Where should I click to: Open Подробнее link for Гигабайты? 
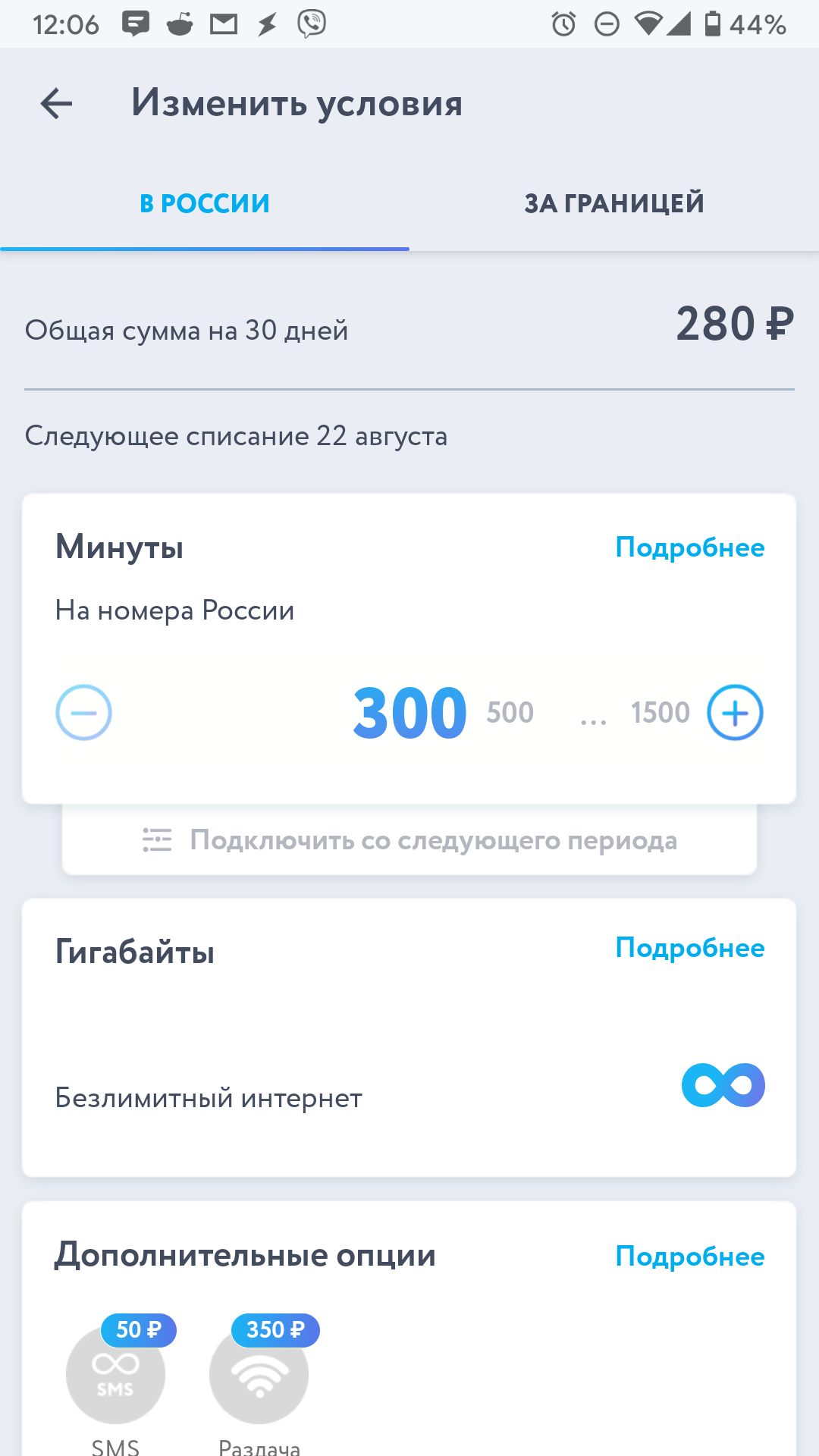[x=689, y=948]
